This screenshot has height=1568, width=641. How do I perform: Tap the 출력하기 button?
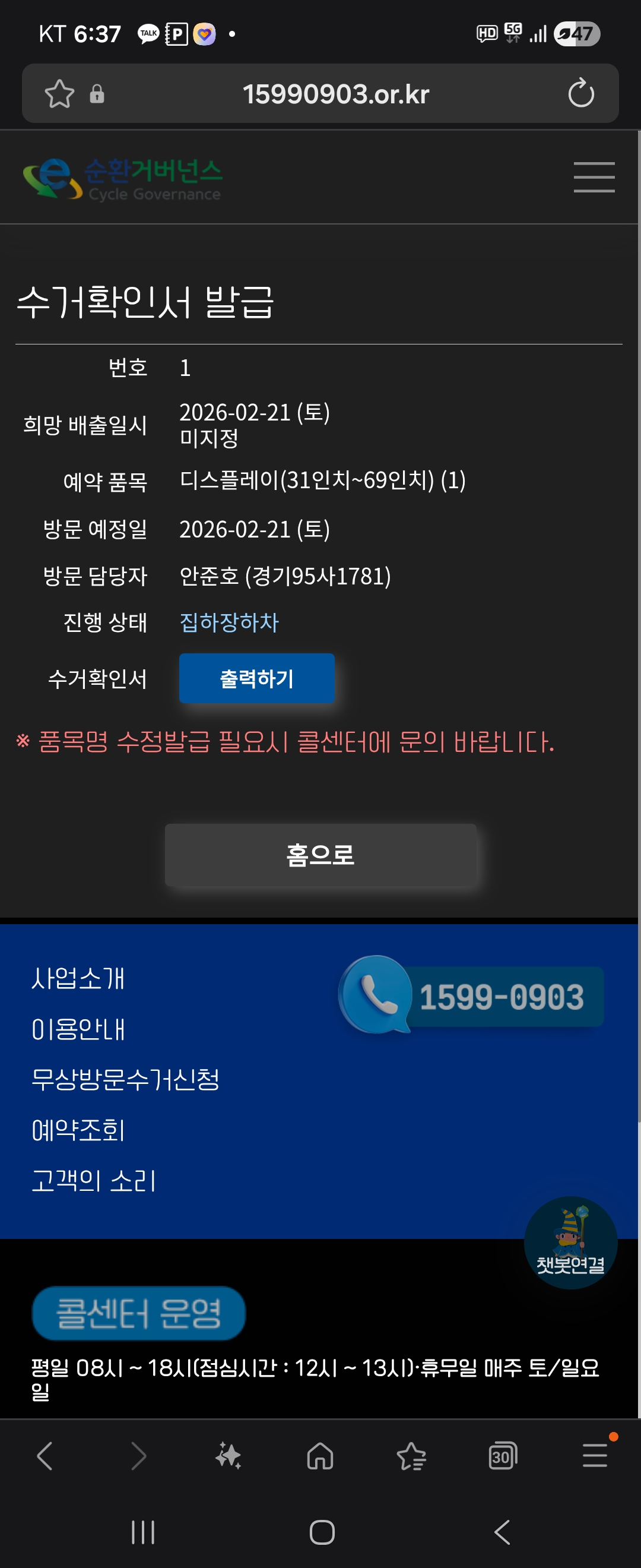pos(256,678)
